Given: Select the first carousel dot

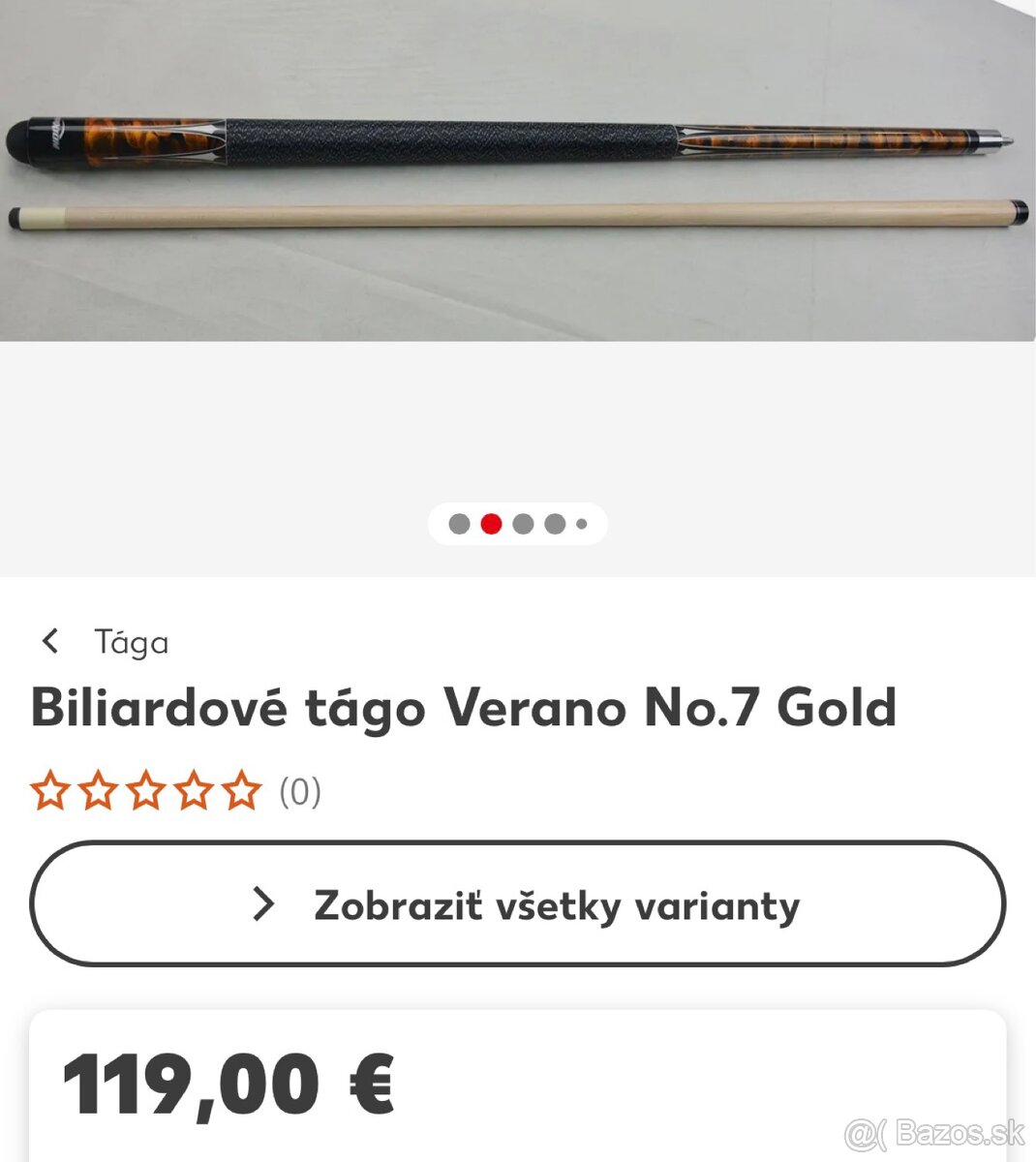Looking at the screenshot, I should click(x=458, y=524).
